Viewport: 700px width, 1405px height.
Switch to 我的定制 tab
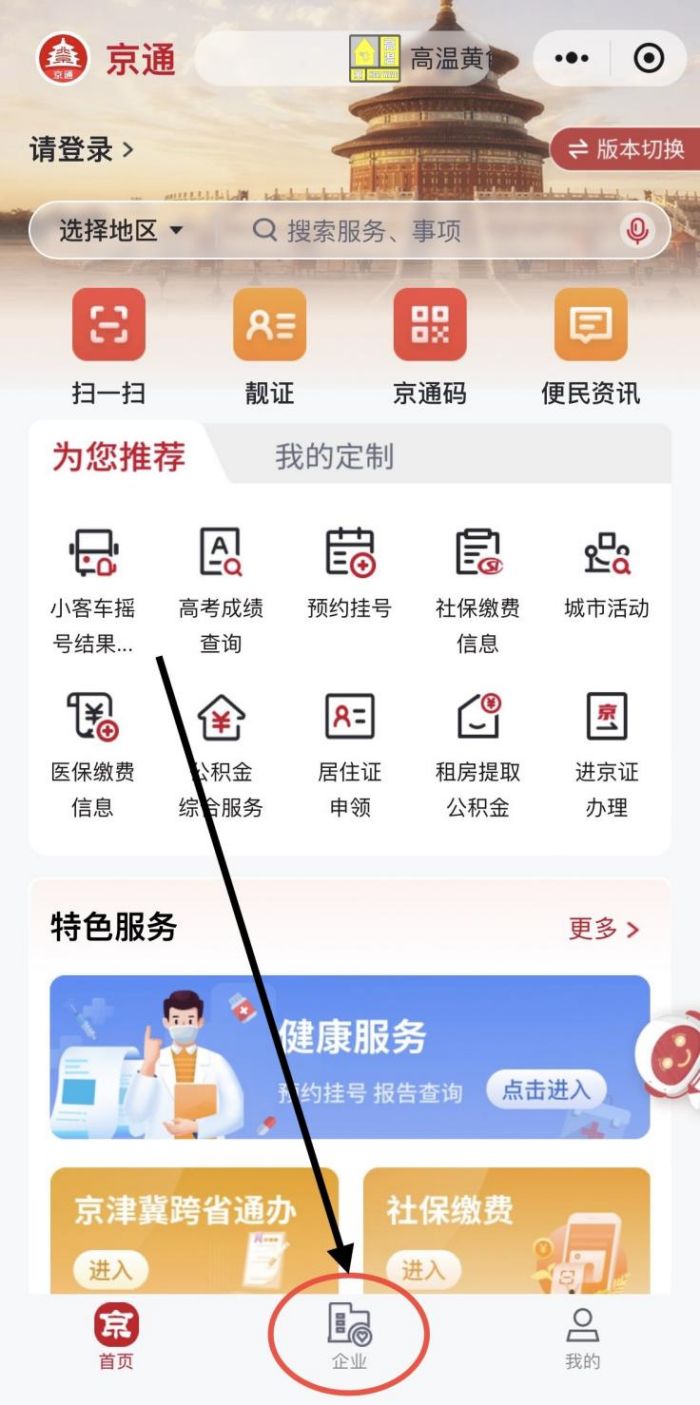(334, 457)
